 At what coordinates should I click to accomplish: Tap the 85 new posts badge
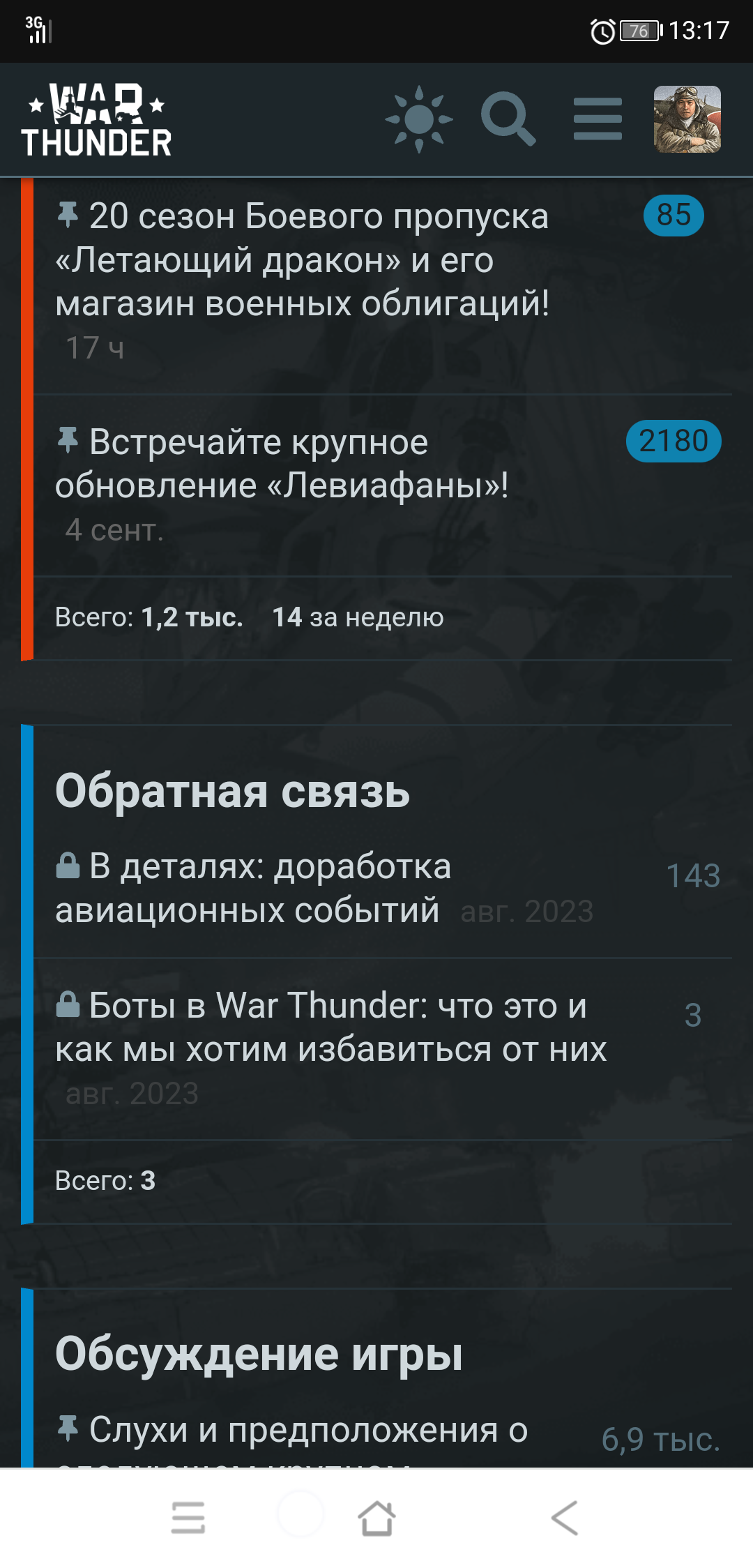pos(674,215)
